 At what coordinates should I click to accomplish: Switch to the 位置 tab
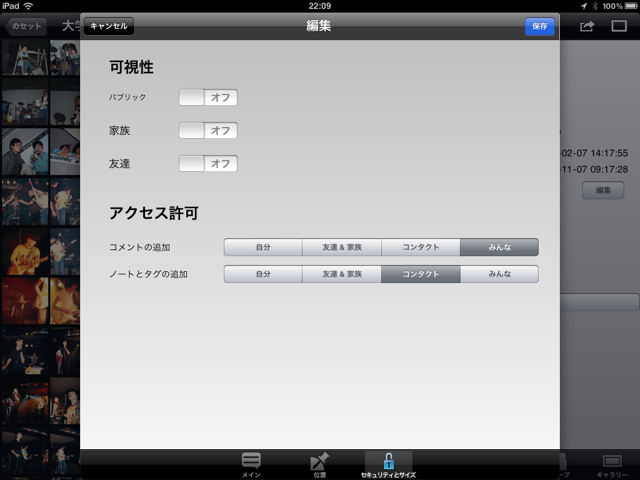coord(320,465)
